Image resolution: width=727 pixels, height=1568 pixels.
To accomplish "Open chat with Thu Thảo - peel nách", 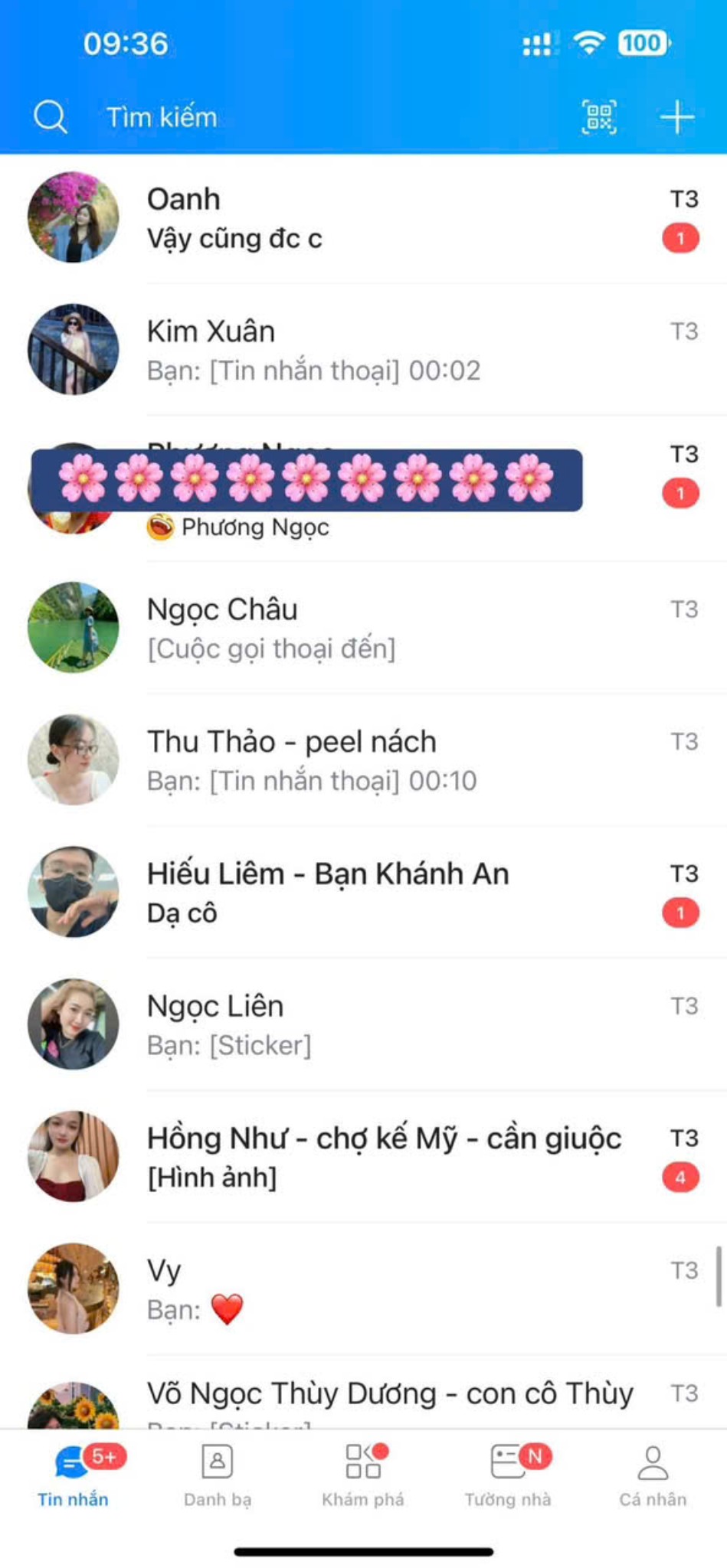I will click(x=383, y=761).
